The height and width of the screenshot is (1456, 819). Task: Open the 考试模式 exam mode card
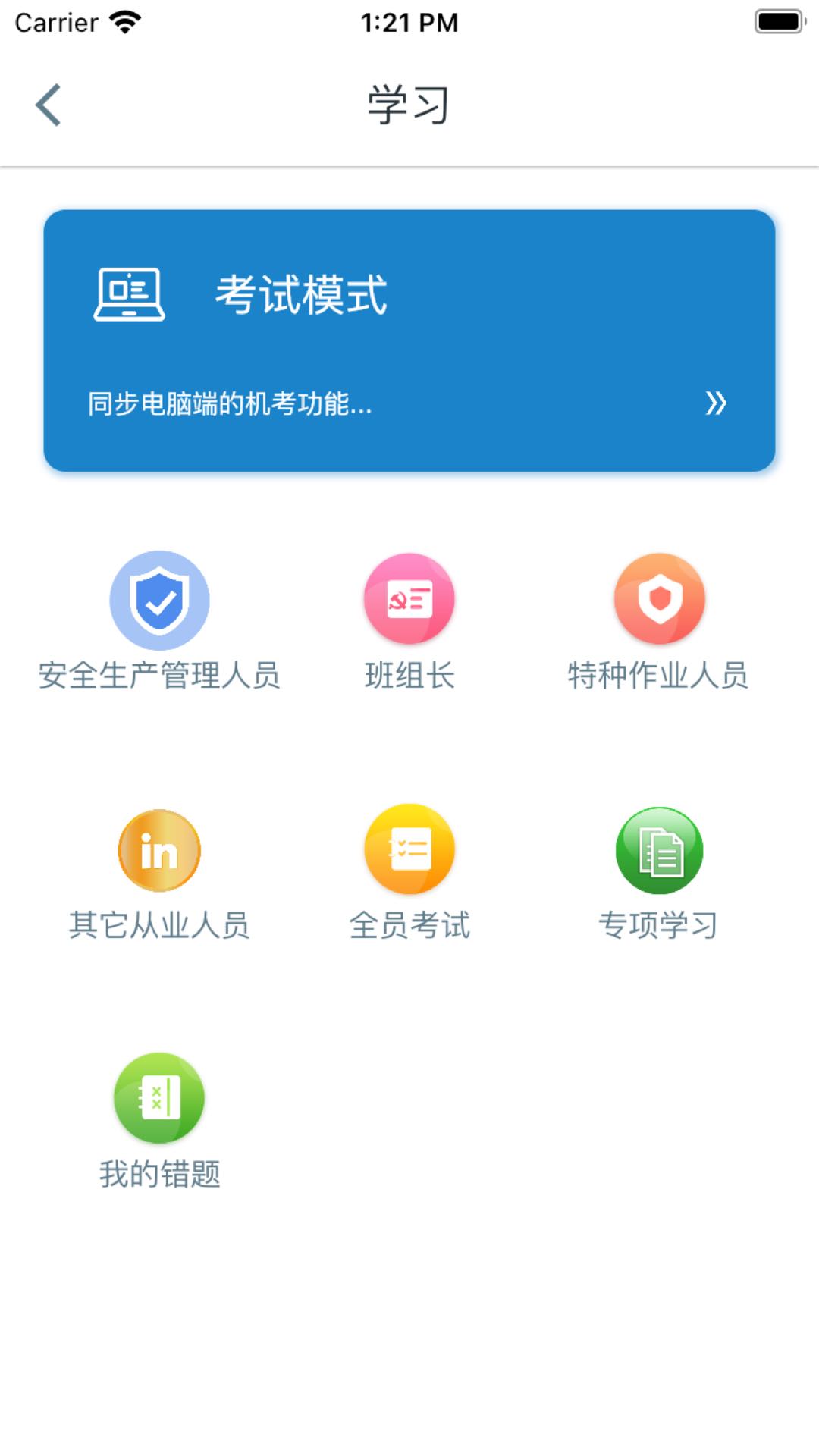pyautogui.click(x=409, y=340)
